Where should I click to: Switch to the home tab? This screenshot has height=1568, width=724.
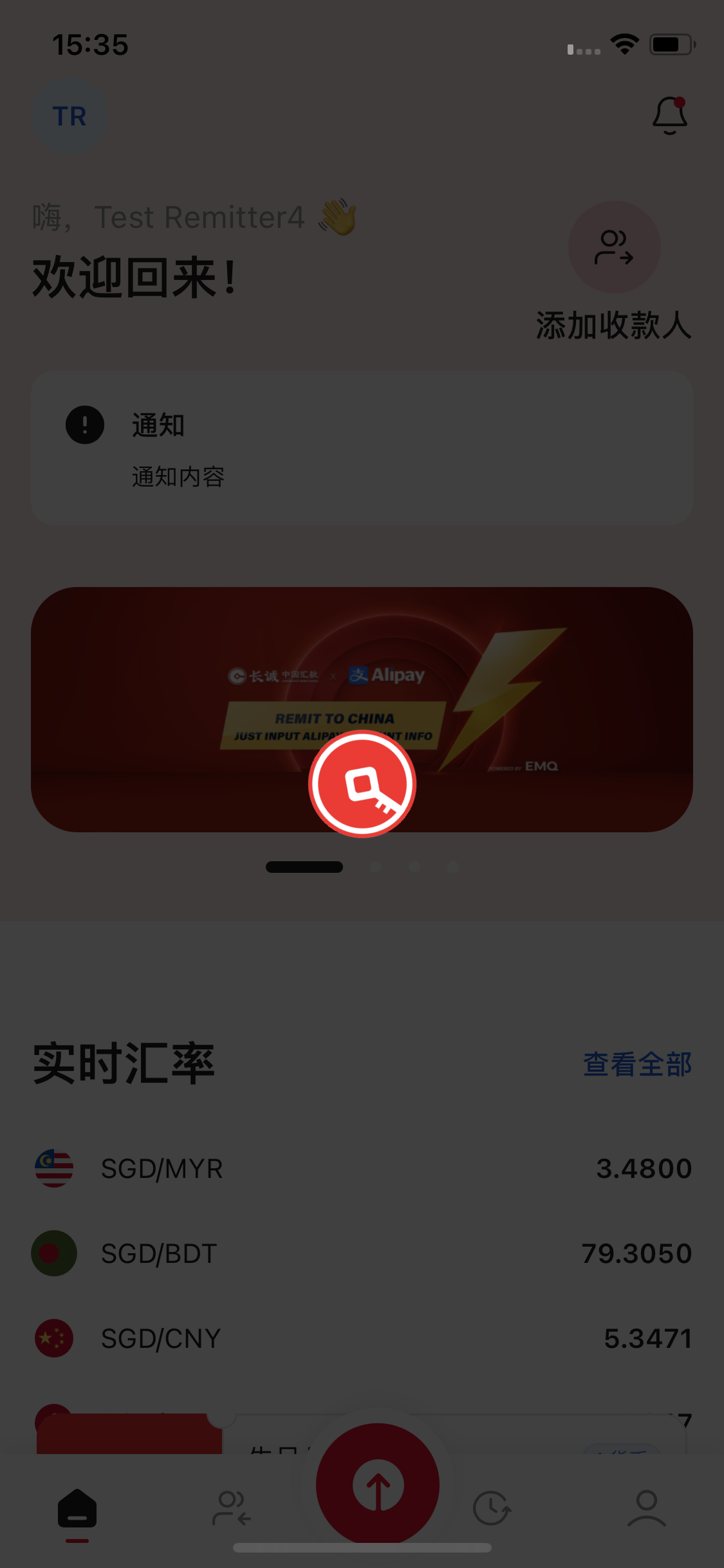(77, 1509)
